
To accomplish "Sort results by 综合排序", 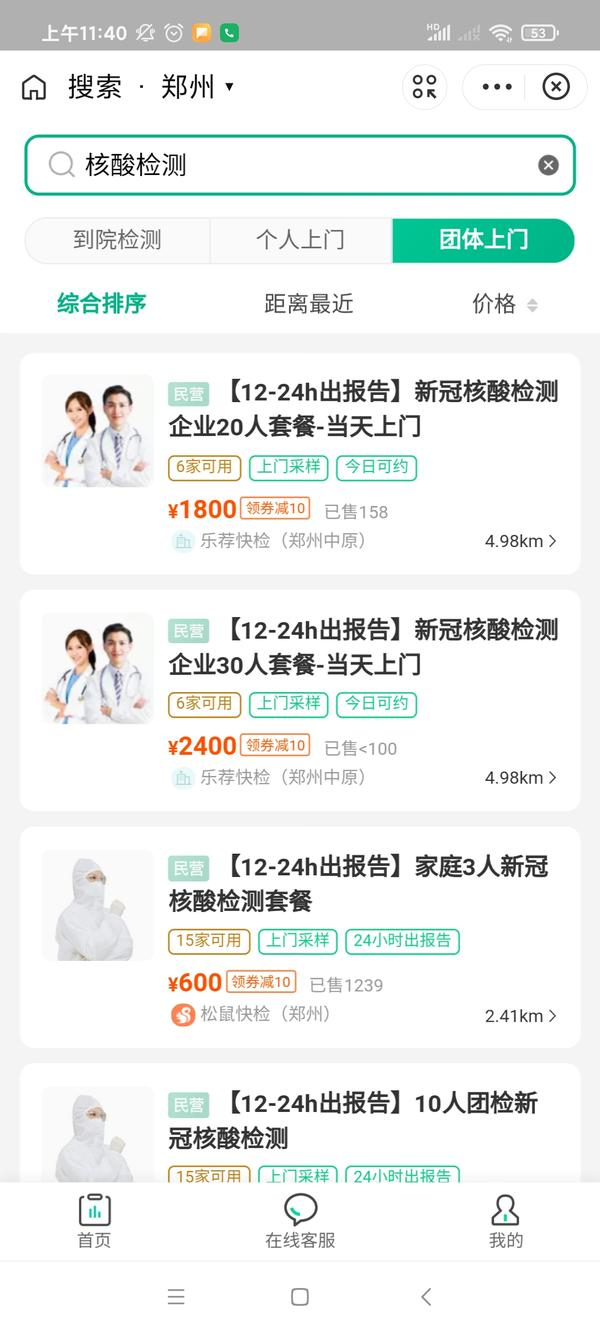I will pos(101,304).
